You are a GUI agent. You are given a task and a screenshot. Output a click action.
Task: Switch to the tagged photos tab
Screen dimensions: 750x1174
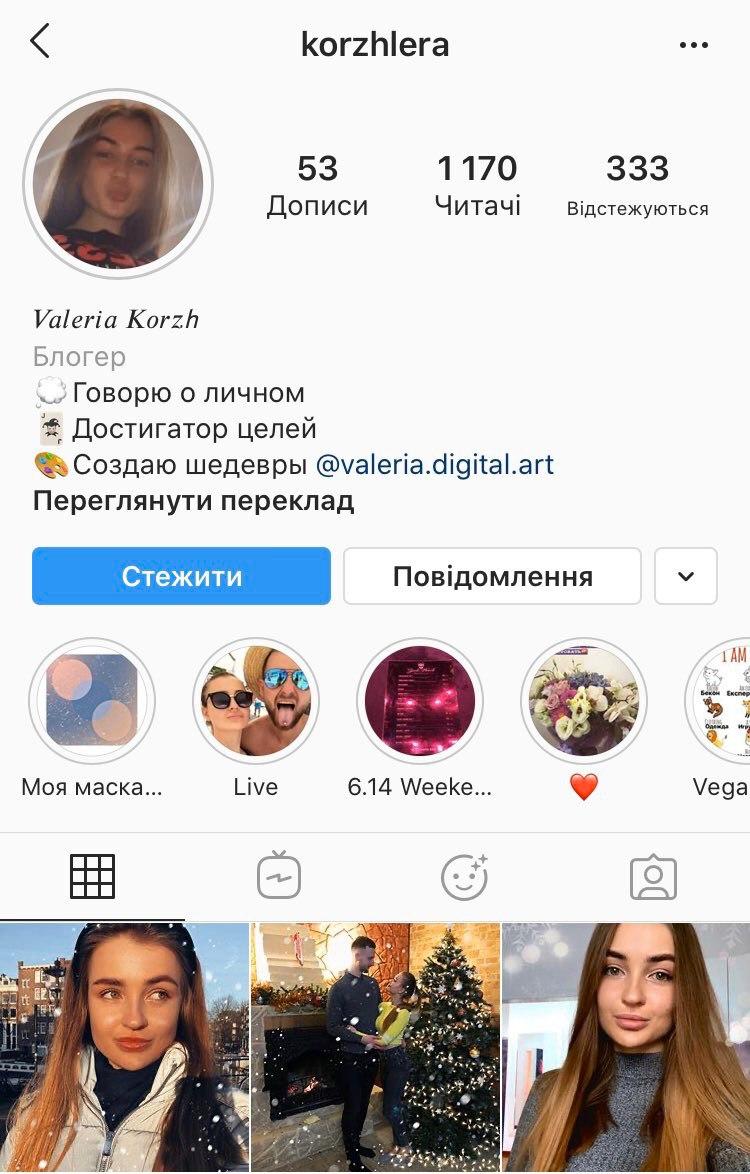pos(653,877)
